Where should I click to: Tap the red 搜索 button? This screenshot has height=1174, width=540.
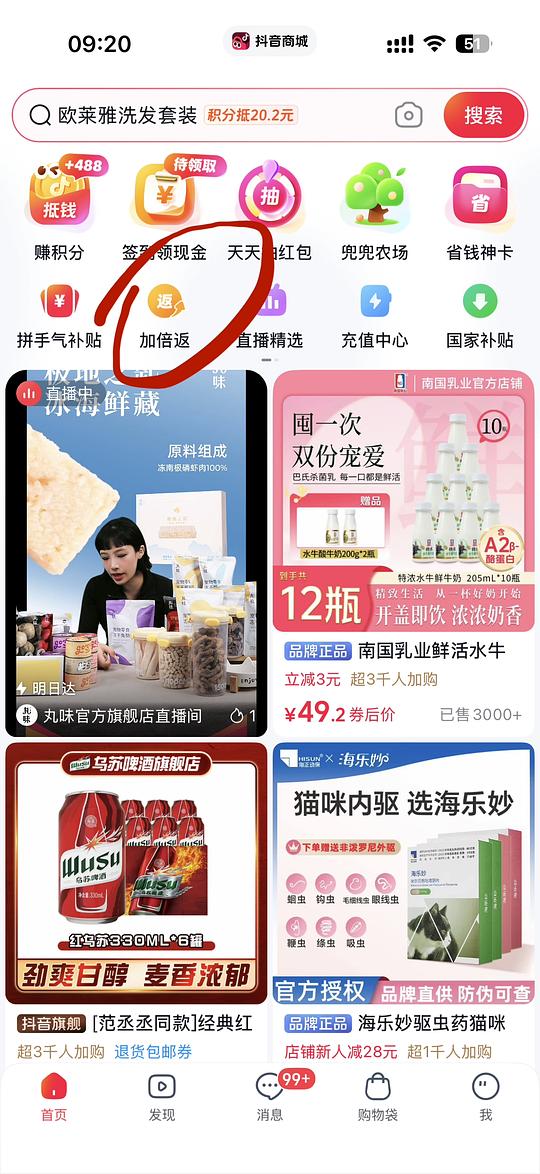(x=483, y=115)
